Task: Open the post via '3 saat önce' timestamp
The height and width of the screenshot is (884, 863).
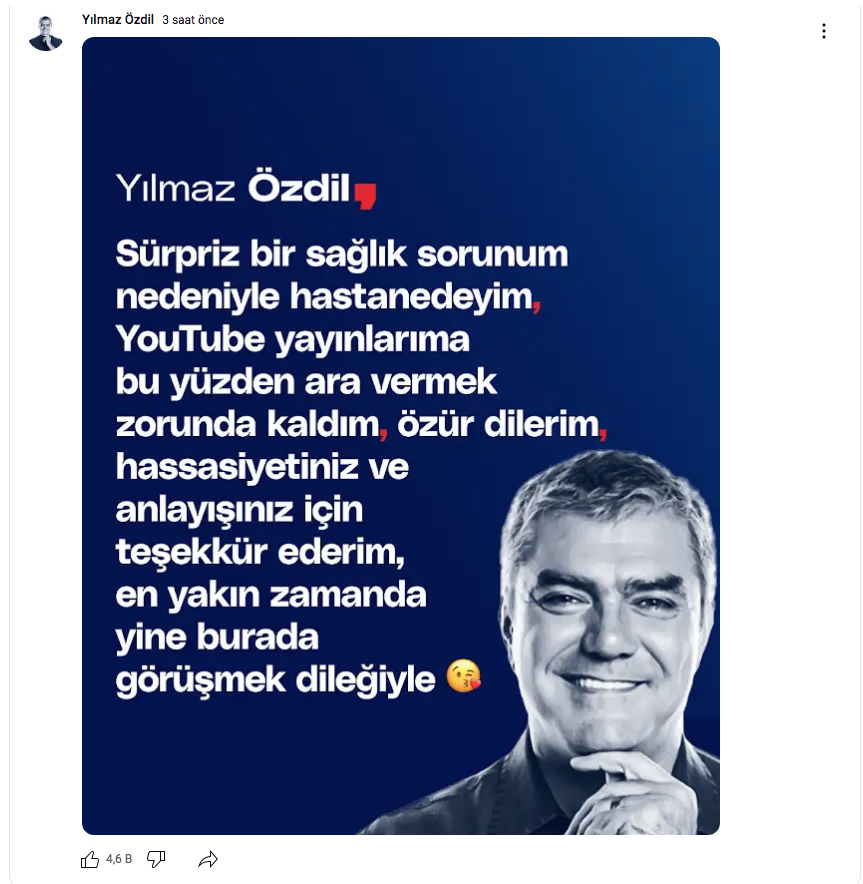Action: (193, 20)
